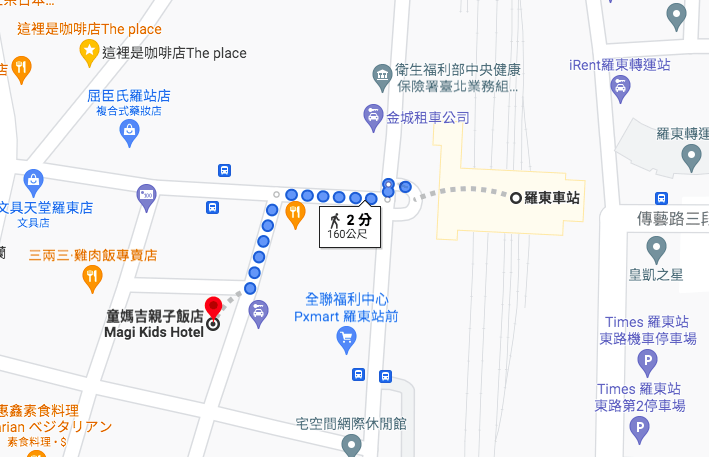This screenshot has height=457, width=709.
Task: Select the 羅東車站 station origin point
Action: click(x=516, y=198)
